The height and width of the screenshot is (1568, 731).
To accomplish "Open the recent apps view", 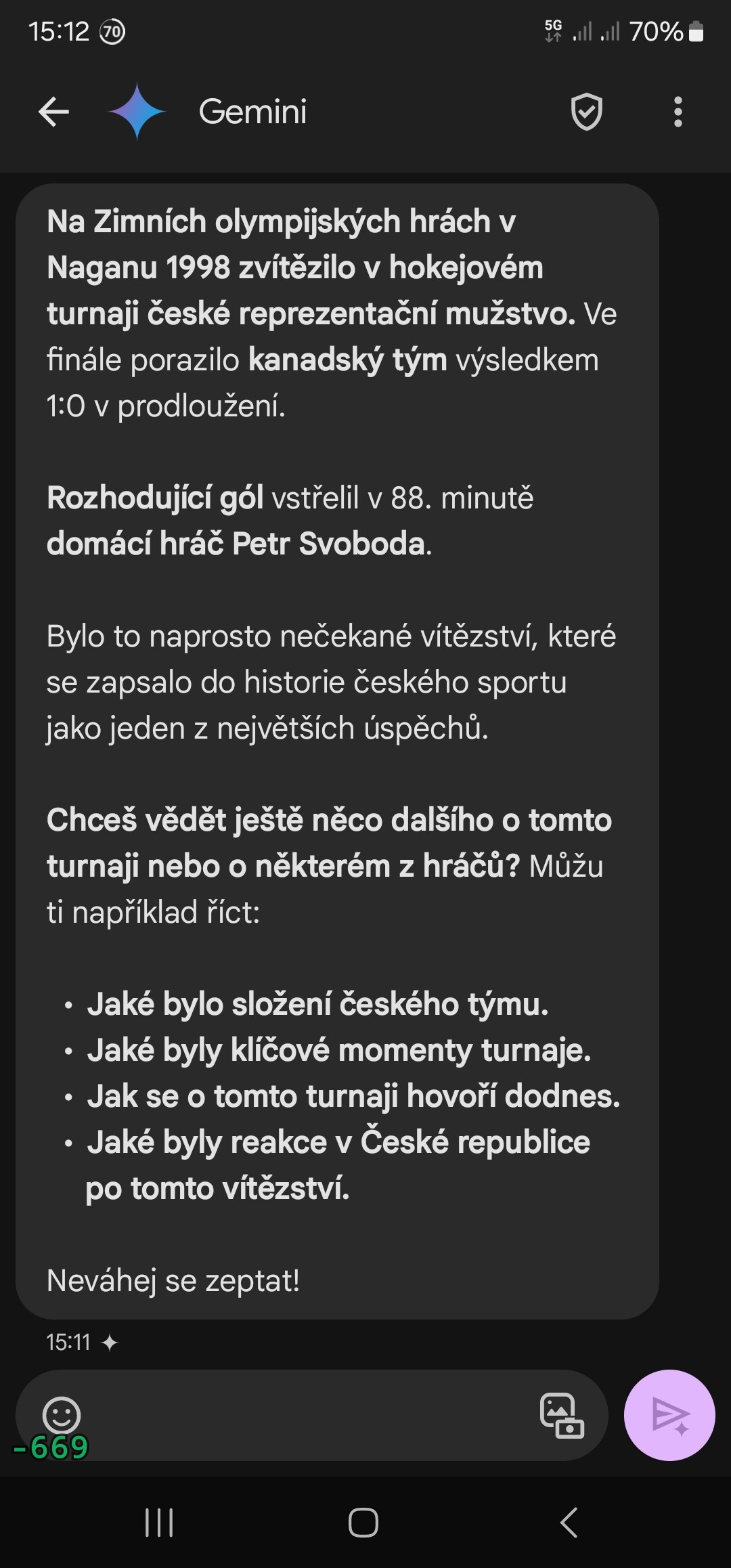I will [159, 1523].
